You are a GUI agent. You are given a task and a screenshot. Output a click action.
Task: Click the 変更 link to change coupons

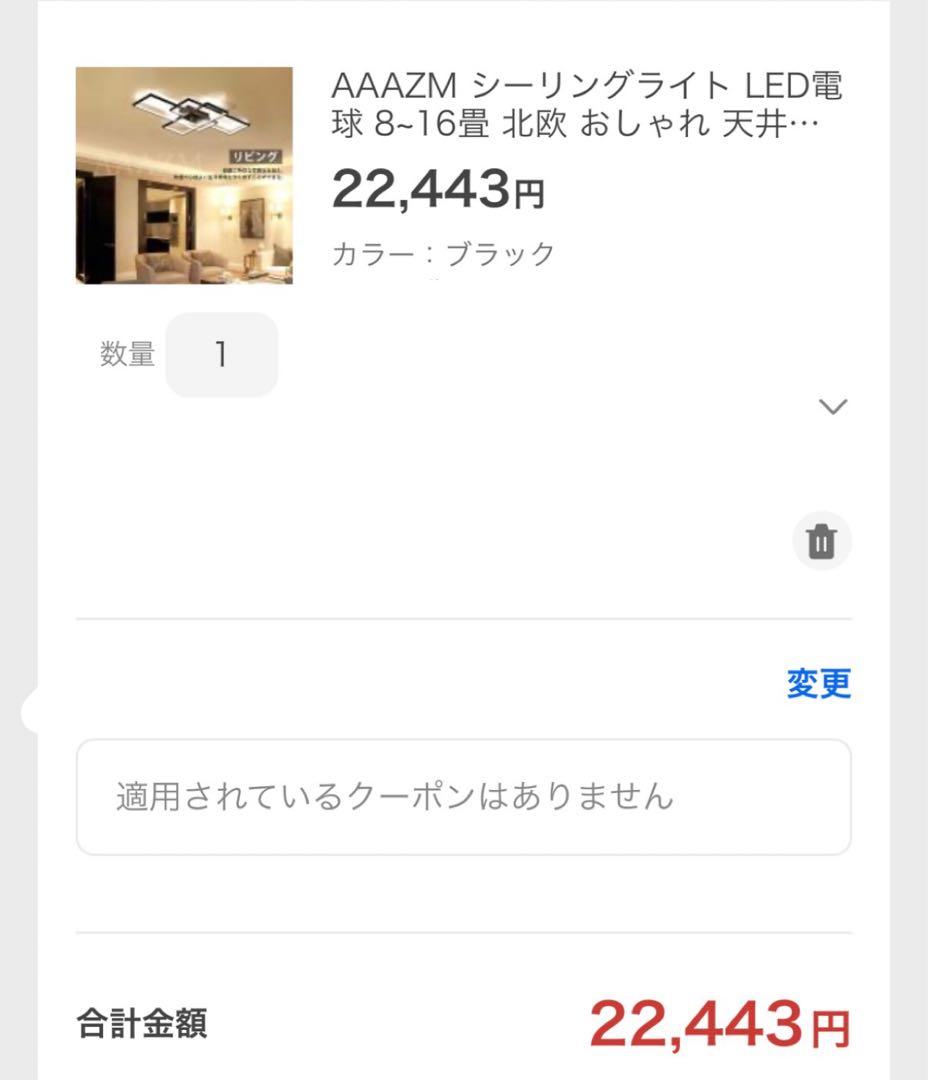[820, 685]
